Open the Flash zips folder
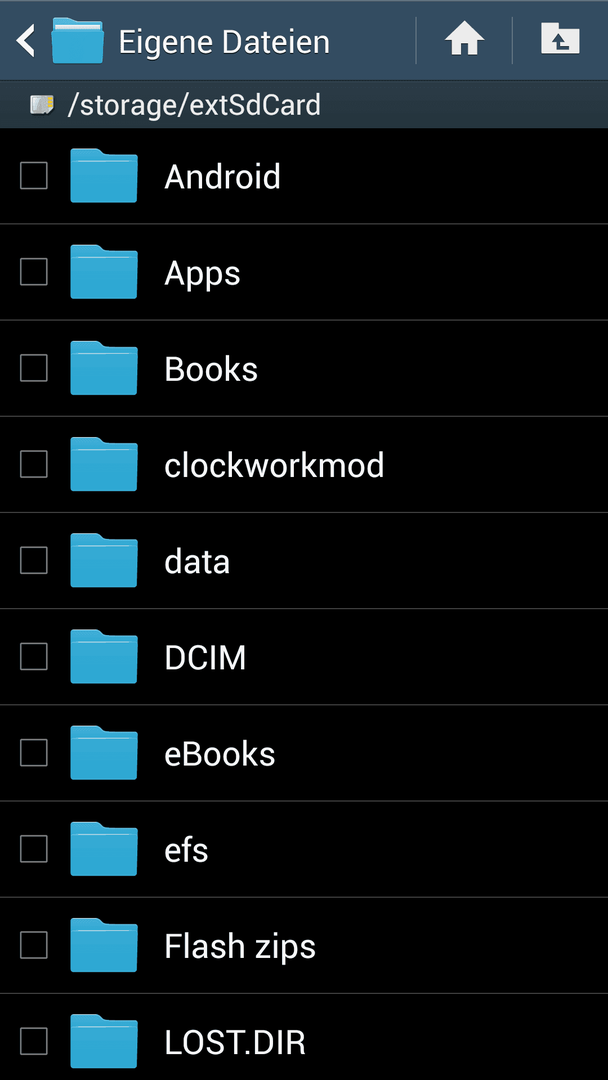Viewport: 608px width, 1080px height. coord(304,946)
